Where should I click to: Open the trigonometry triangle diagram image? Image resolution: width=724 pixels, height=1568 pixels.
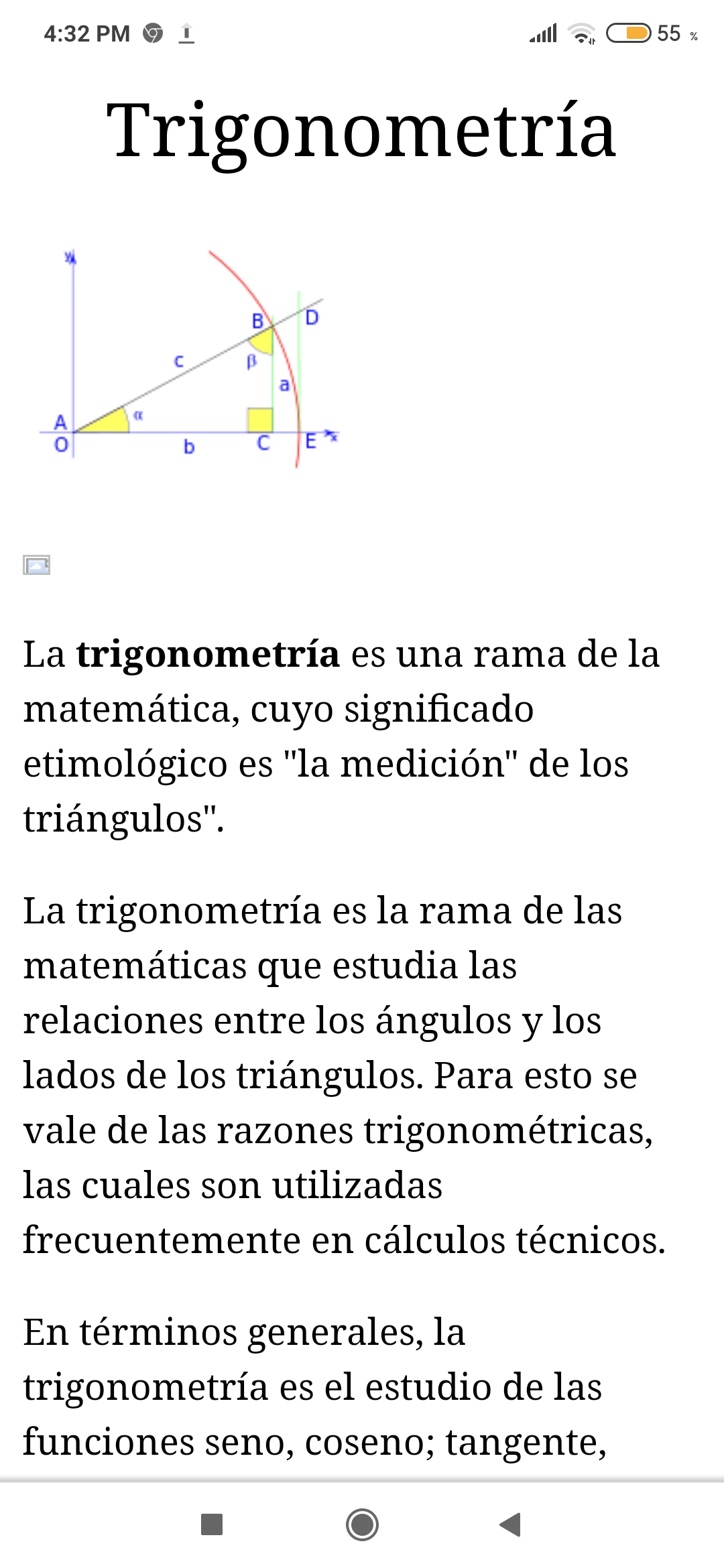click(x=190, y=358)
